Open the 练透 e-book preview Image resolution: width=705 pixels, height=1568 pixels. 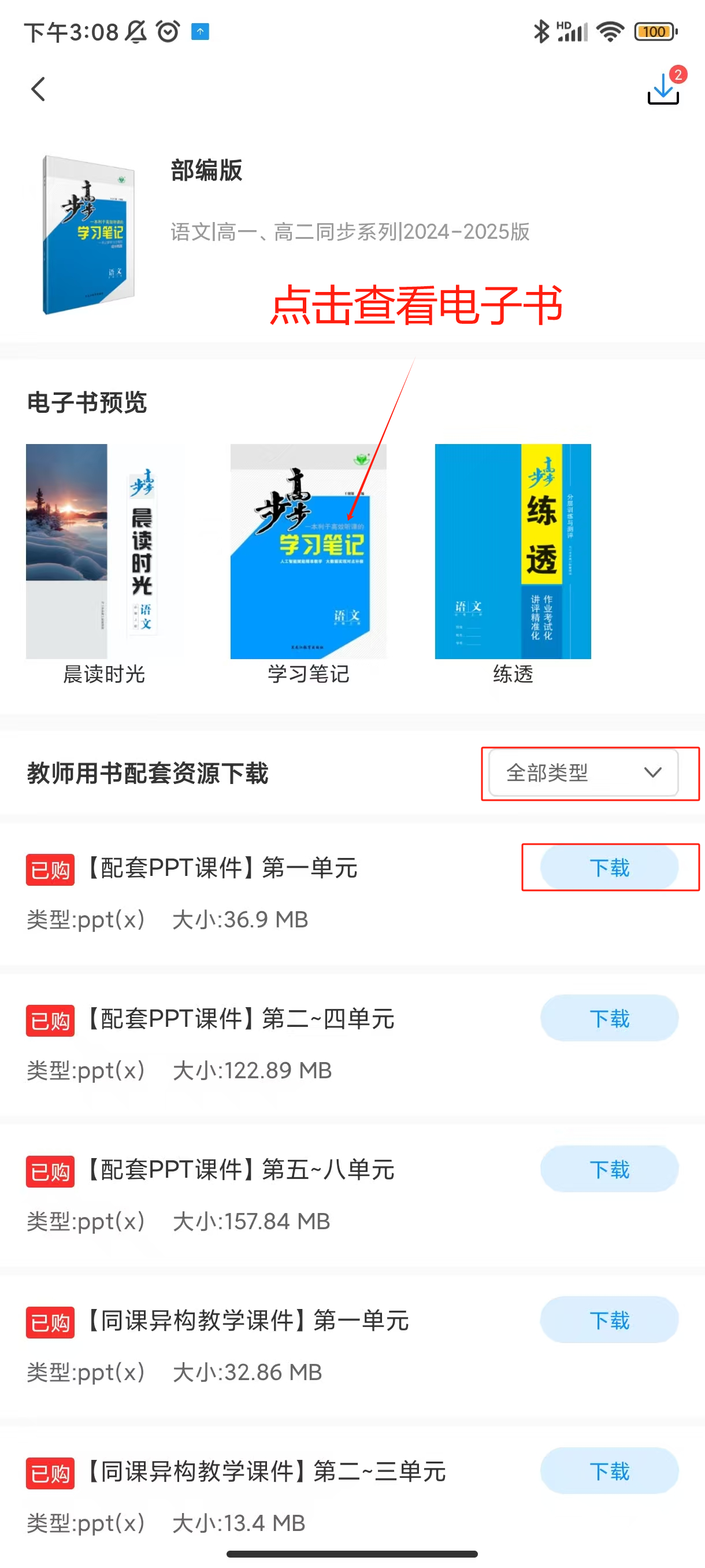(513, 552)
